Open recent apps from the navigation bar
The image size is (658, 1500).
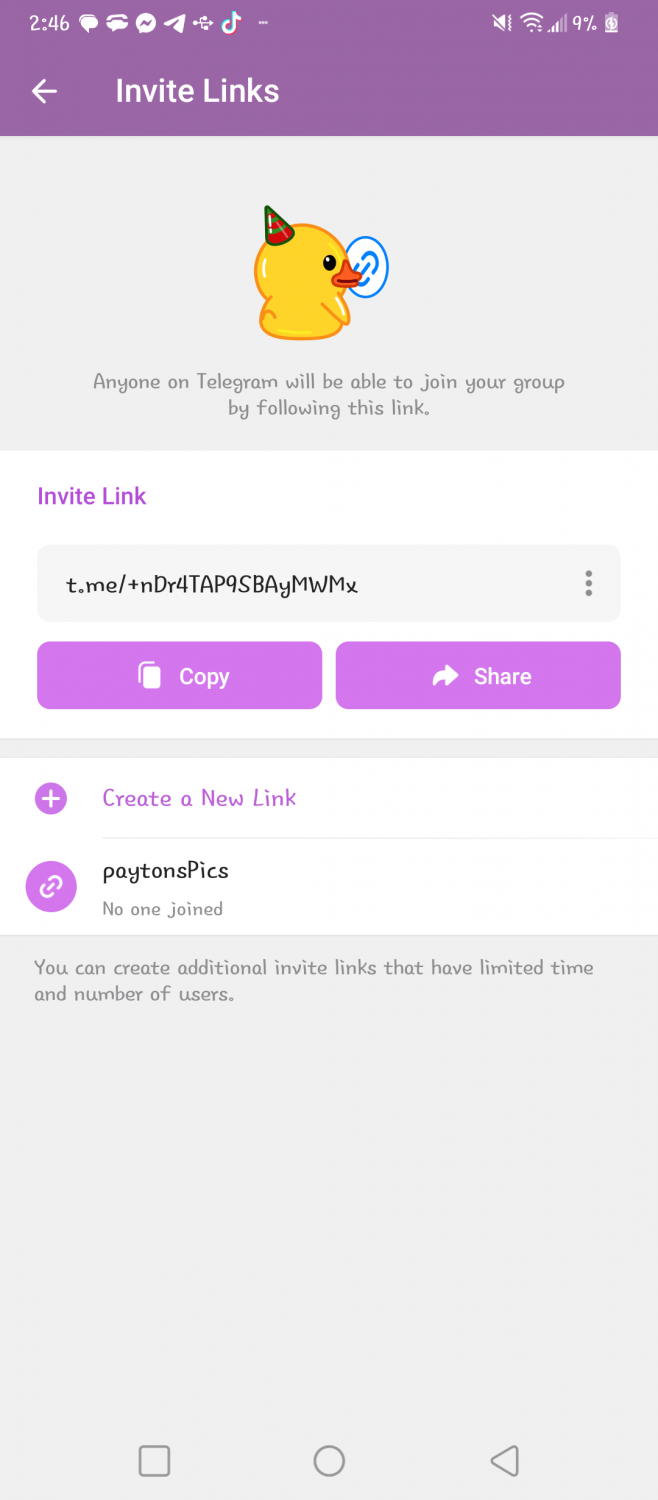click(x=154, y=1461)
